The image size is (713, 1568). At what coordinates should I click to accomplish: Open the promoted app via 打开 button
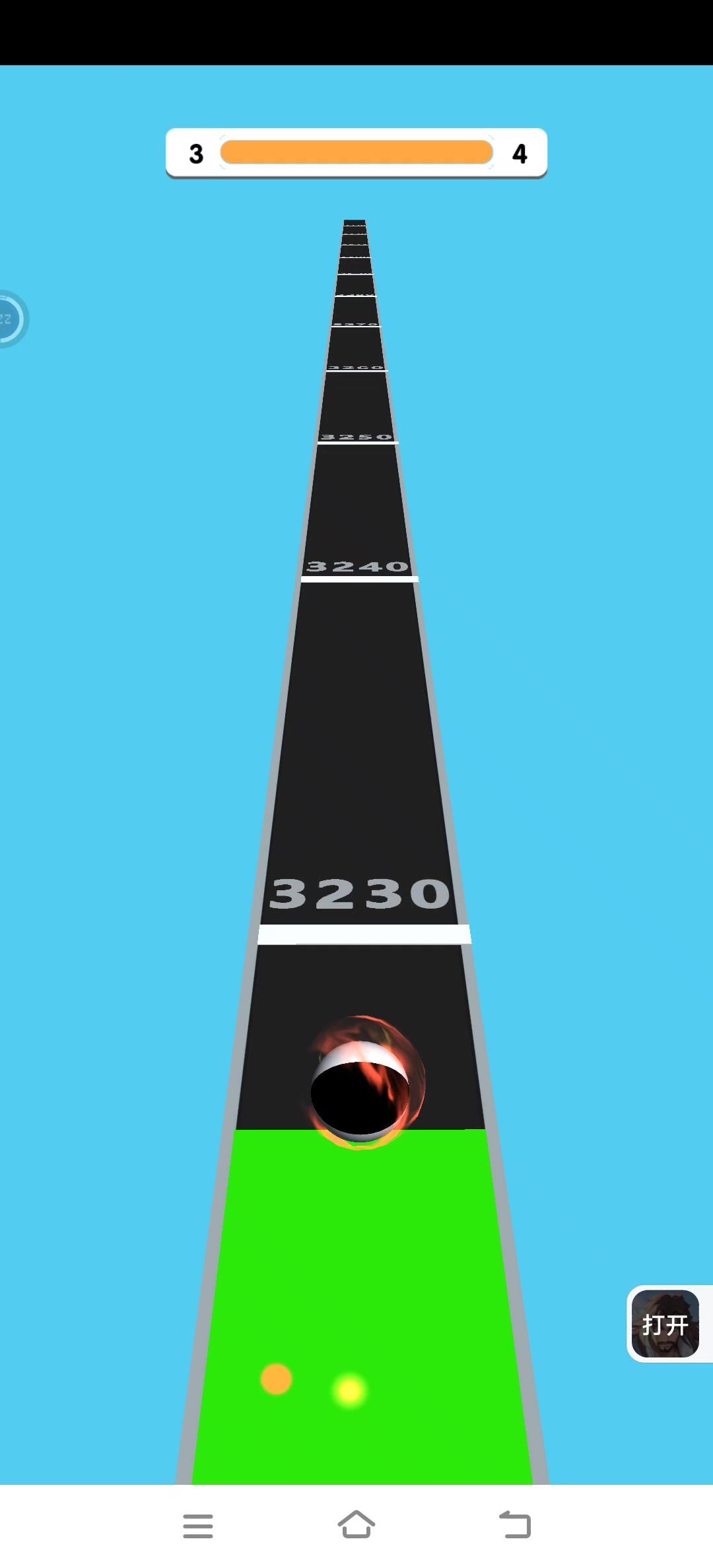point(665,1324)
